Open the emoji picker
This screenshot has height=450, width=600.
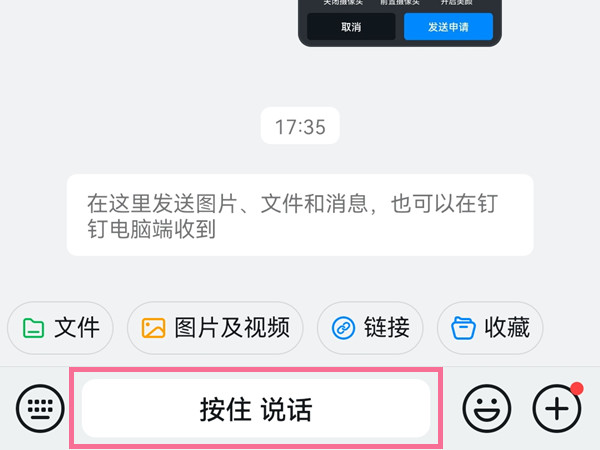tap(487, 407)
